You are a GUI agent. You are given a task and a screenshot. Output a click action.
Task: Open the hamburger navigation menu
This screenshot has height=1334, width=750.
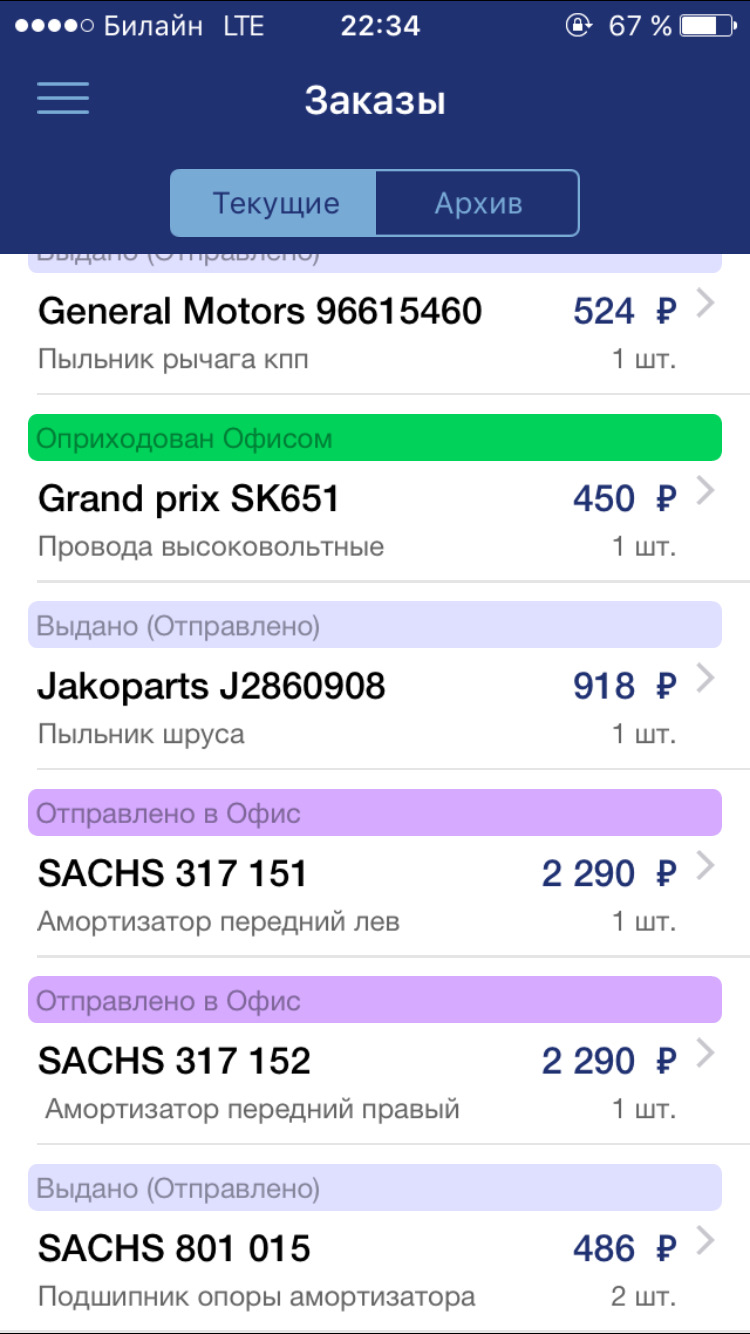(63, 99)
